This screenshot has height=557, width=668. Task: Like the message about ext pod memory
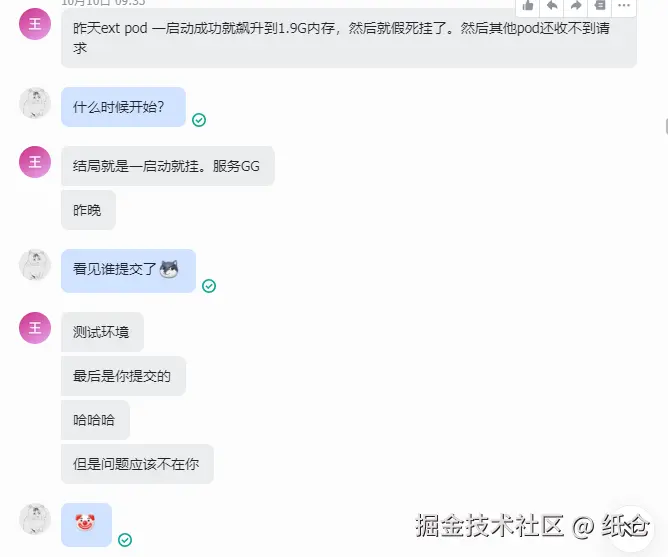point(528,5)
